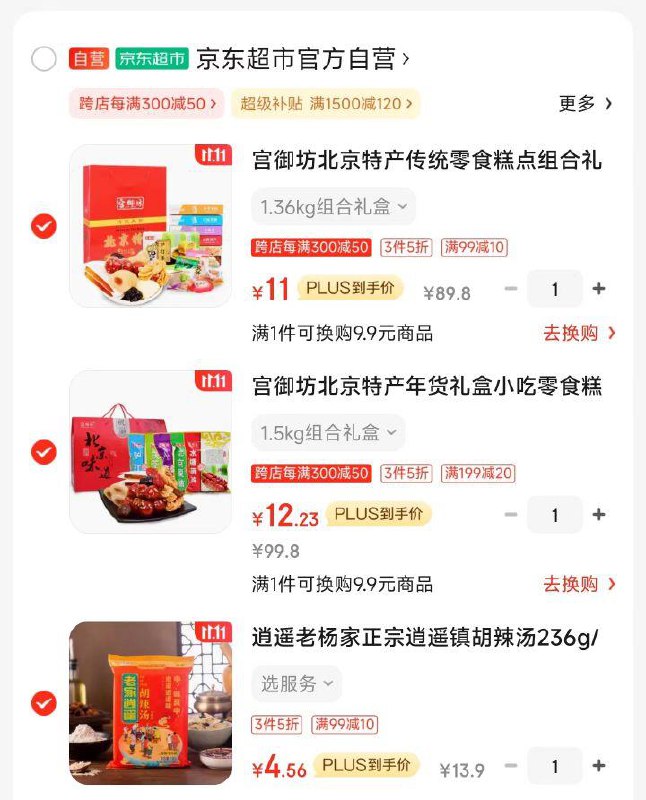Uncheck the 逍遥老杨家胡辣汤 item
Screen dimensions: 646x800
click(43, 703)
